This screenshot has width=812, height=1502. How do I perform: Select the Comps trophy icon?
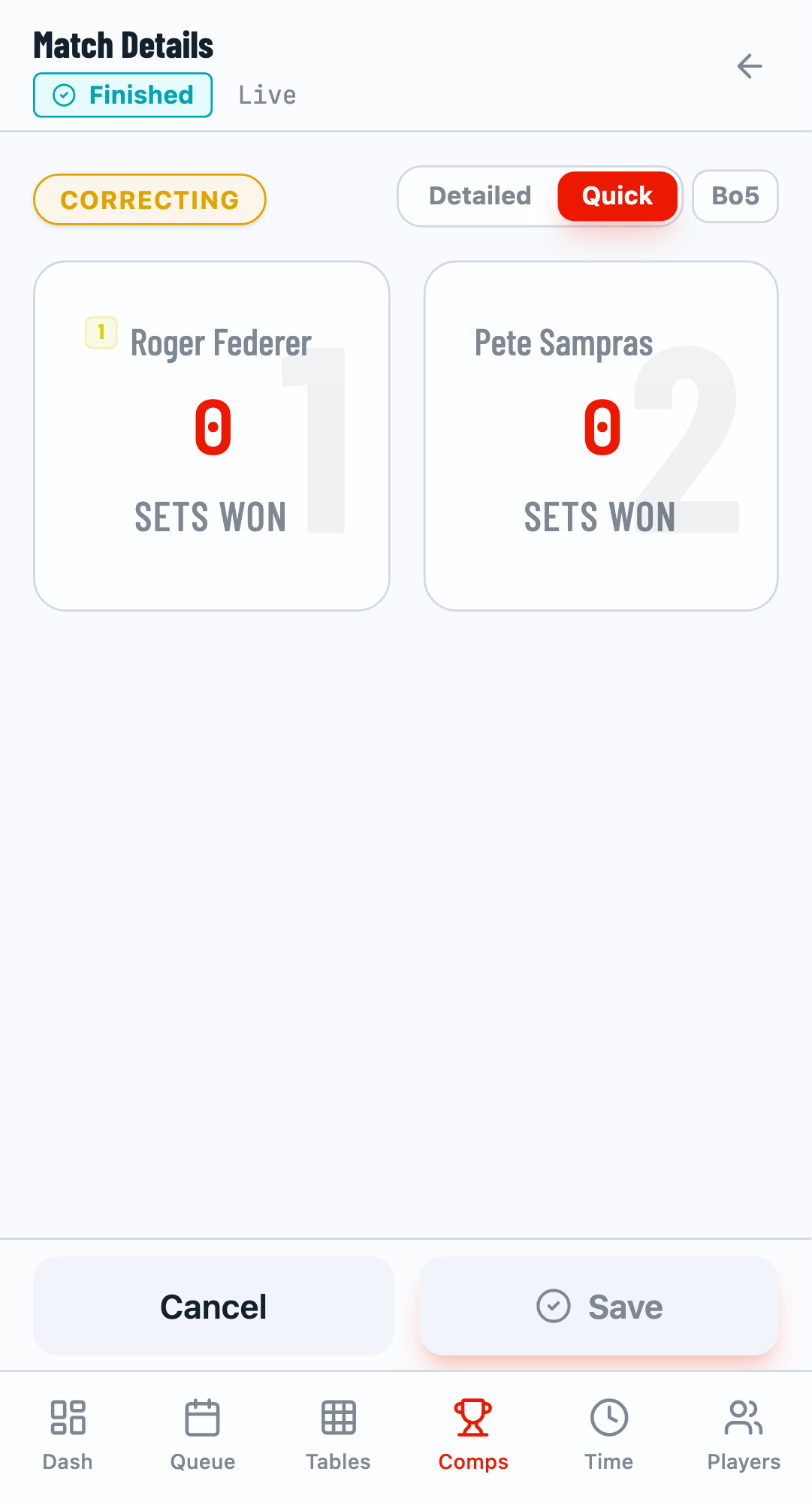tap(472, 1417)
